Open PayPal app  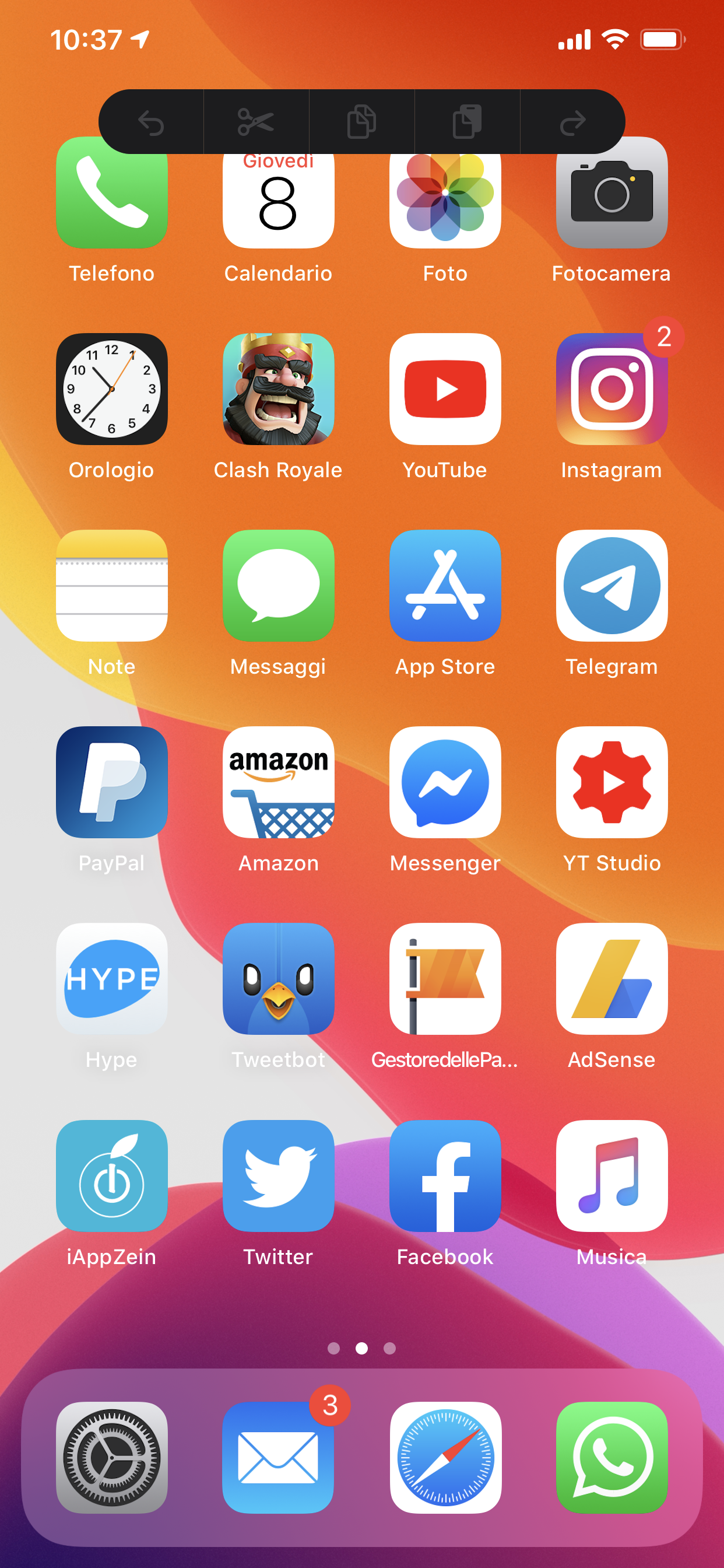(112, 782)
